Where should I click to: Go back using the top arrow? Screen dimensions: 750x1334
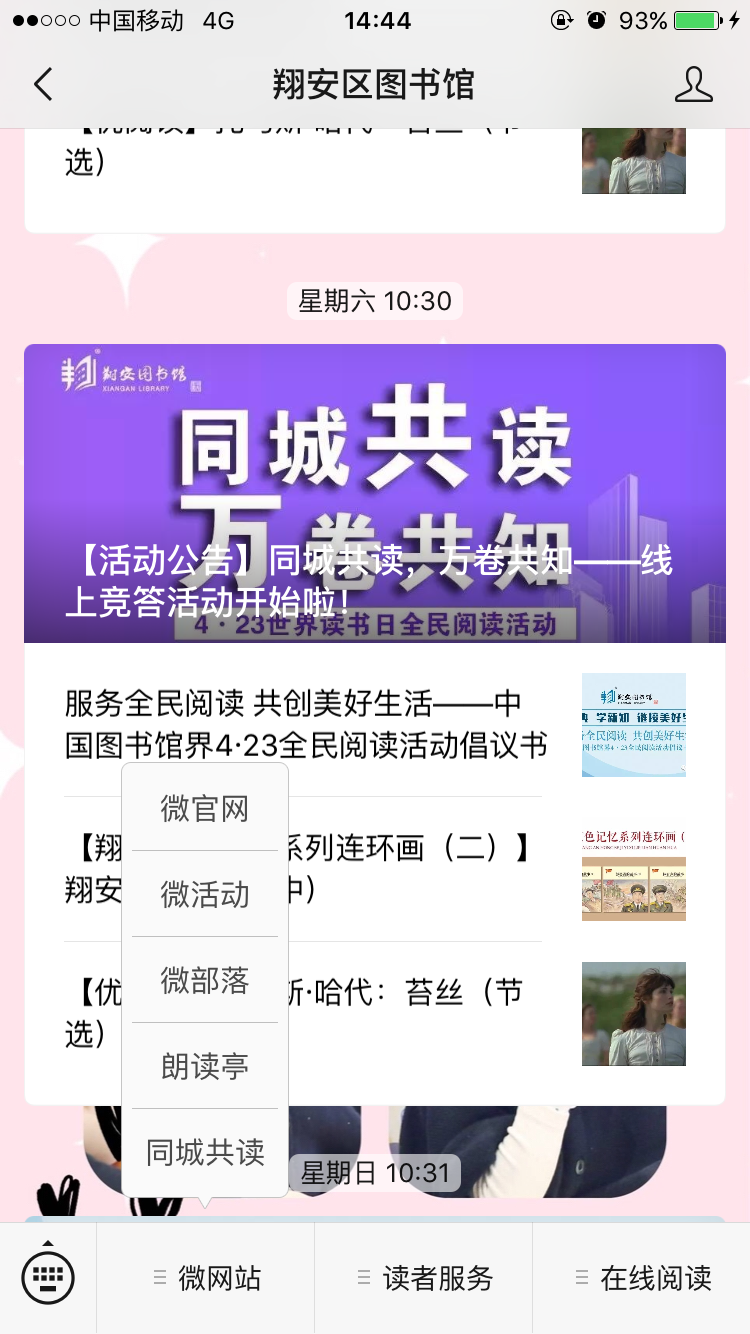[x=42, y=85]
